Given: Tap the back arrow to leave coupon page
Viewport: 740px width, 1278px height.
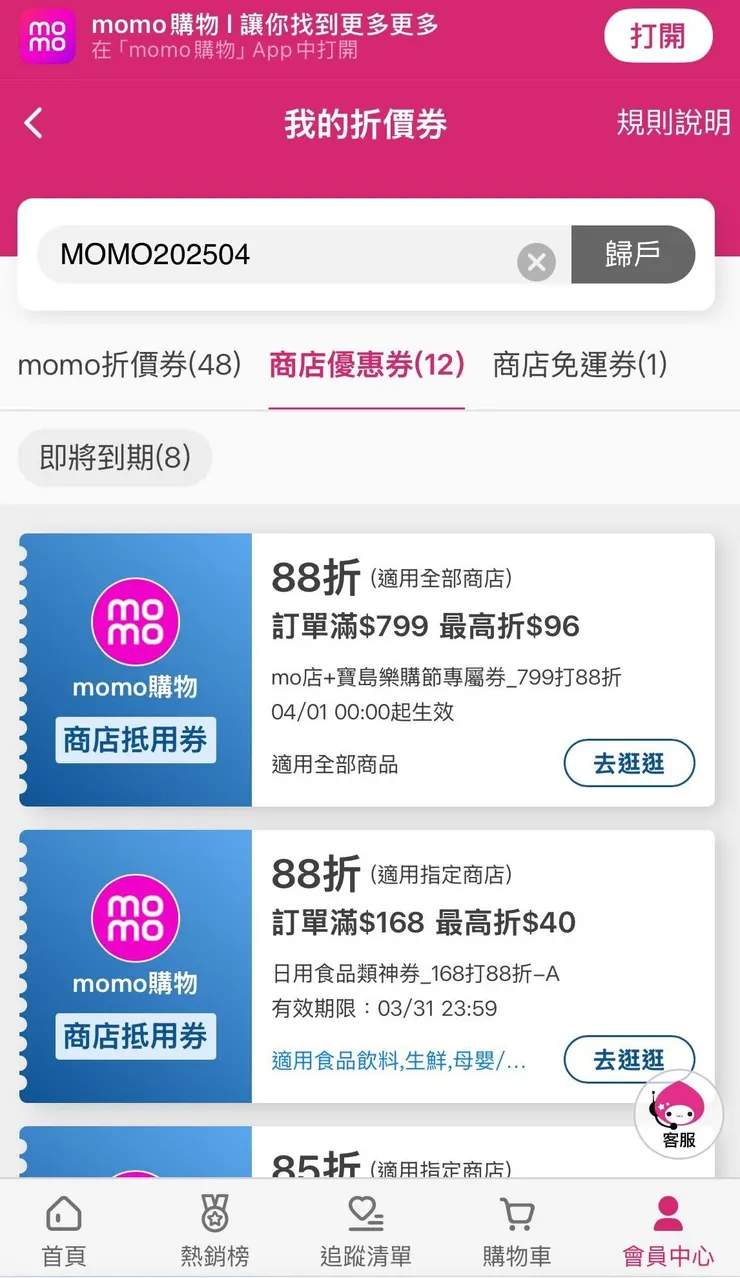Looking at the screenshot, I should click(34, 121).
